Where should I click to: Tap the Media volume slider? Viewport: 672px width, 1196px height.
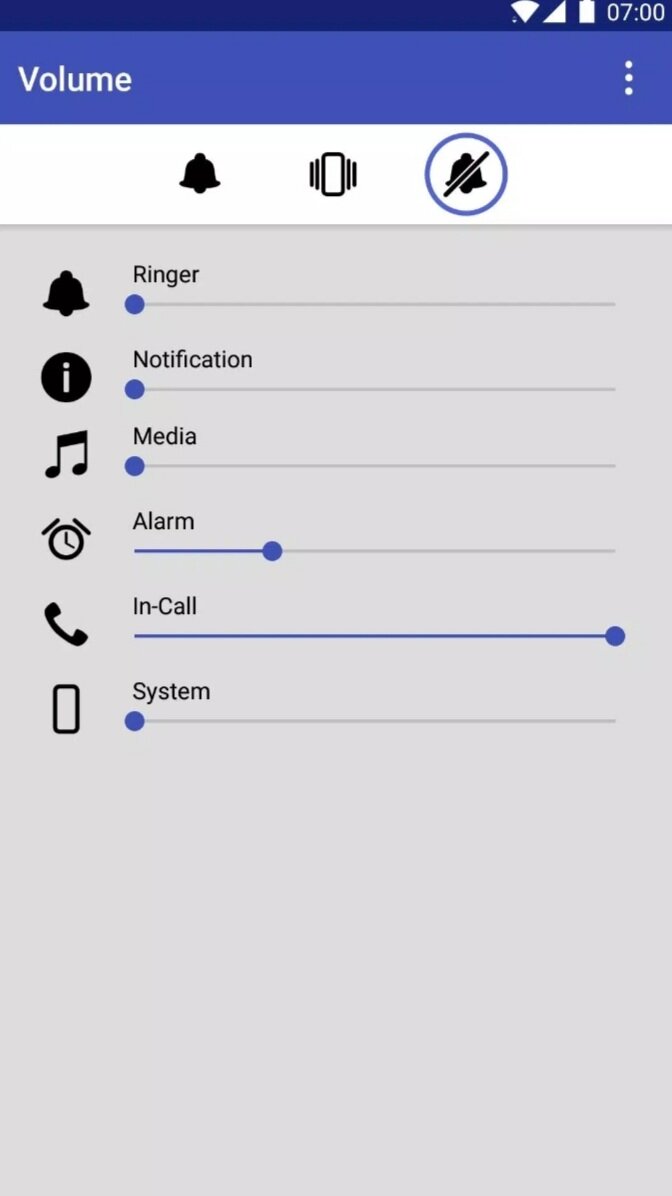click(374, 466)
